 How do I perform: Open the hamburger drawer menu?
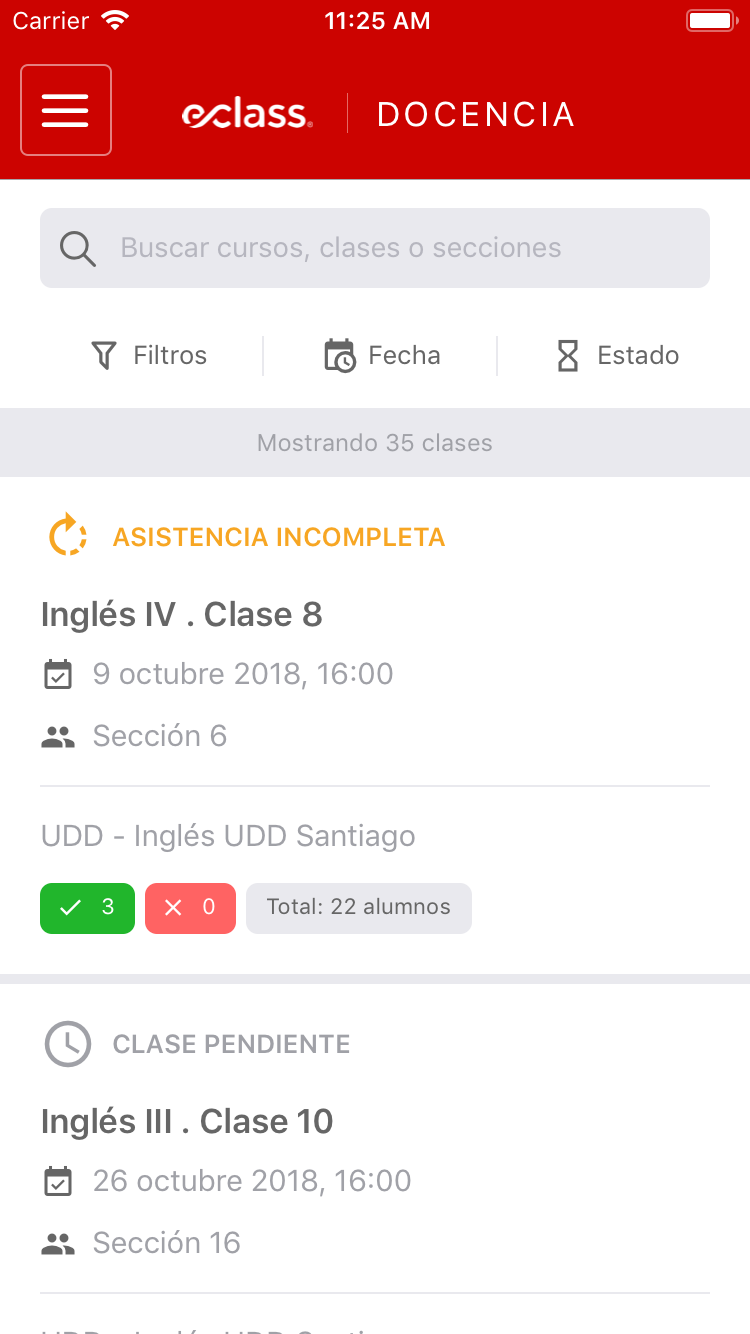[x=66, y=110]
